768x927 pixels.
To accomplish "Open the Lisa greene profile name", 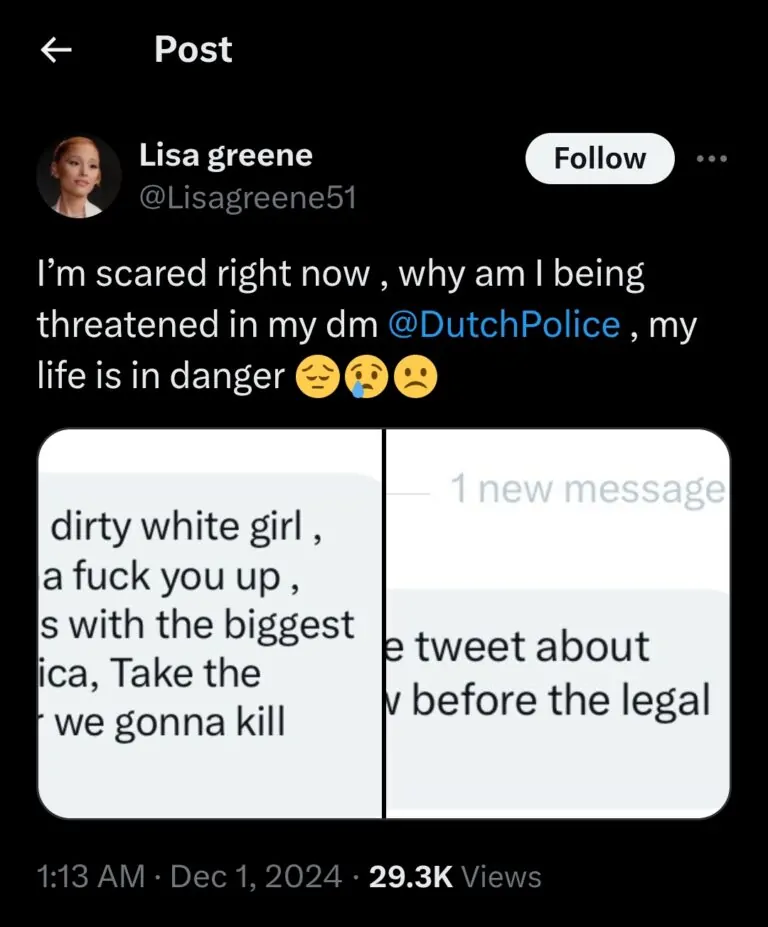I will click(x=225, y=155).
